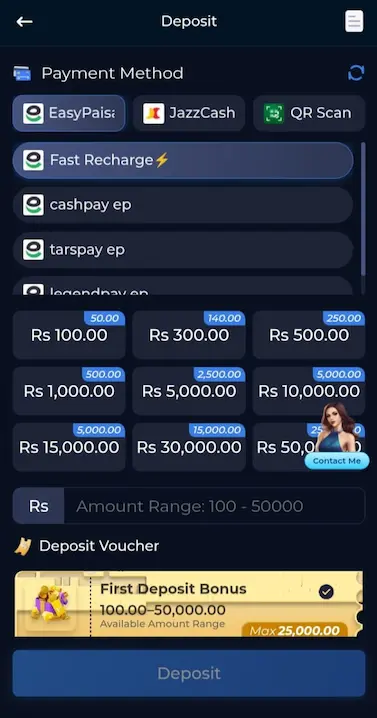Open the deposit records icon

pos(354,21)
